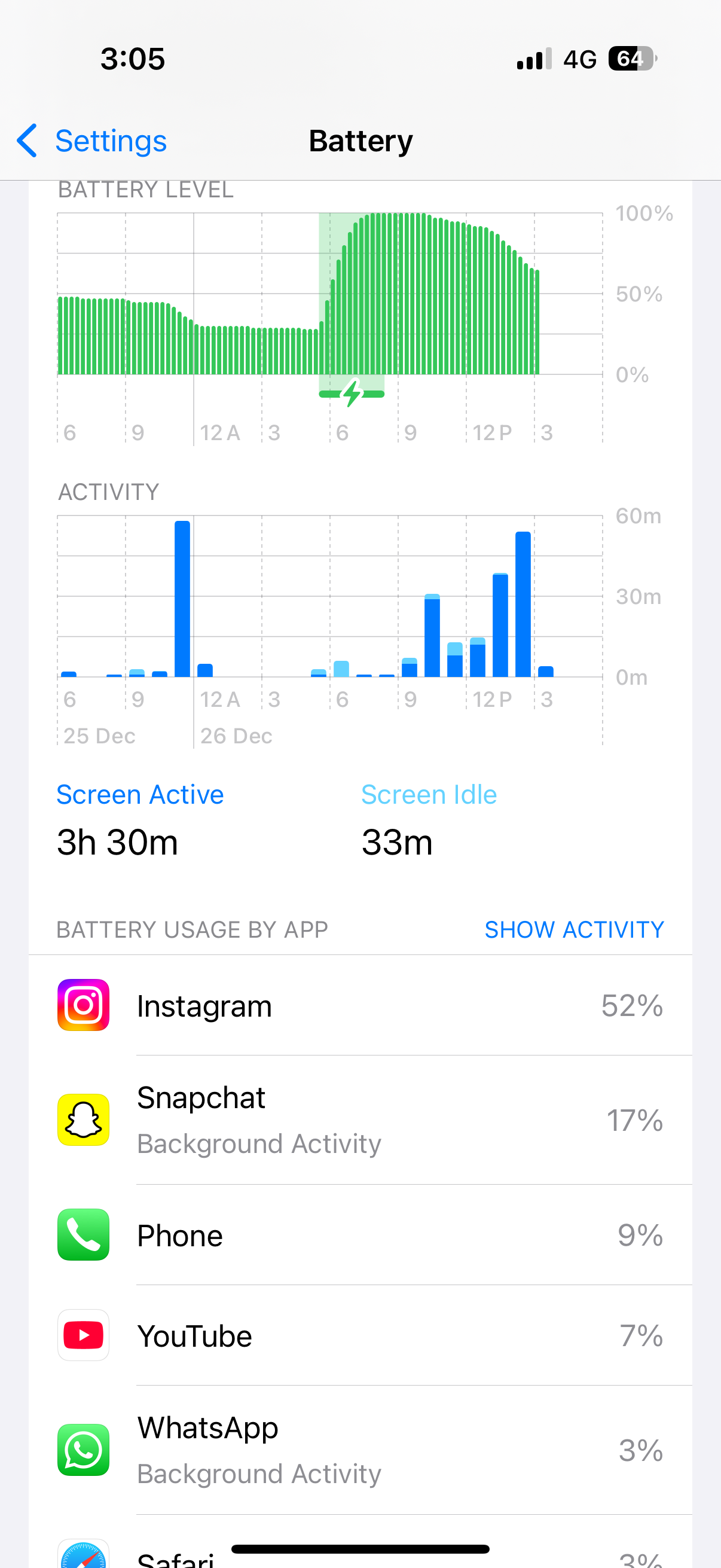Select the Instagram usage row
721x1568 pixels.
[x=360, y=1005]
